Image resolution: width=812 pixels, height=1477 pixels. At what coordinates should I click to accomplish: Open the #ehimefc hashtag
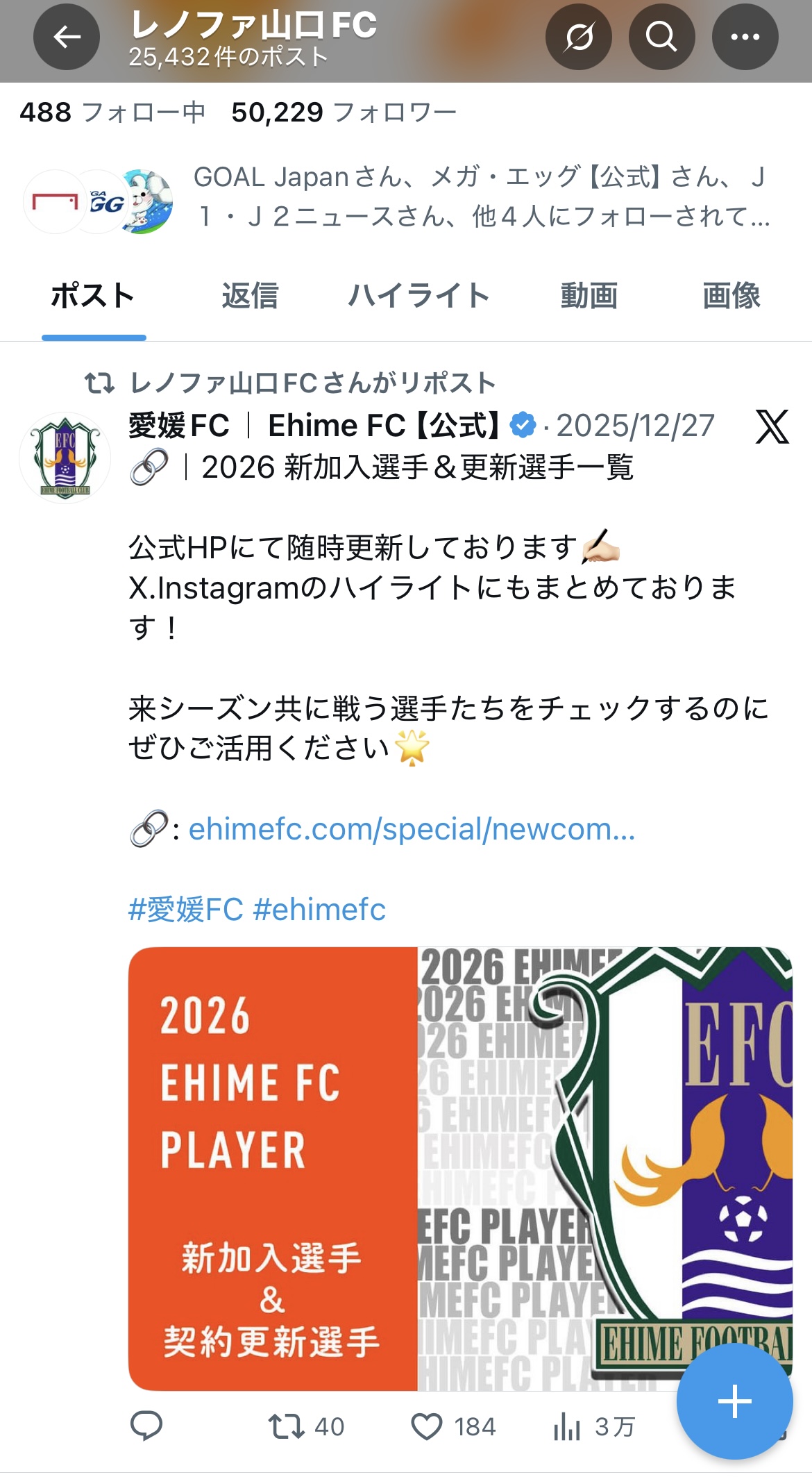point(319,910)
